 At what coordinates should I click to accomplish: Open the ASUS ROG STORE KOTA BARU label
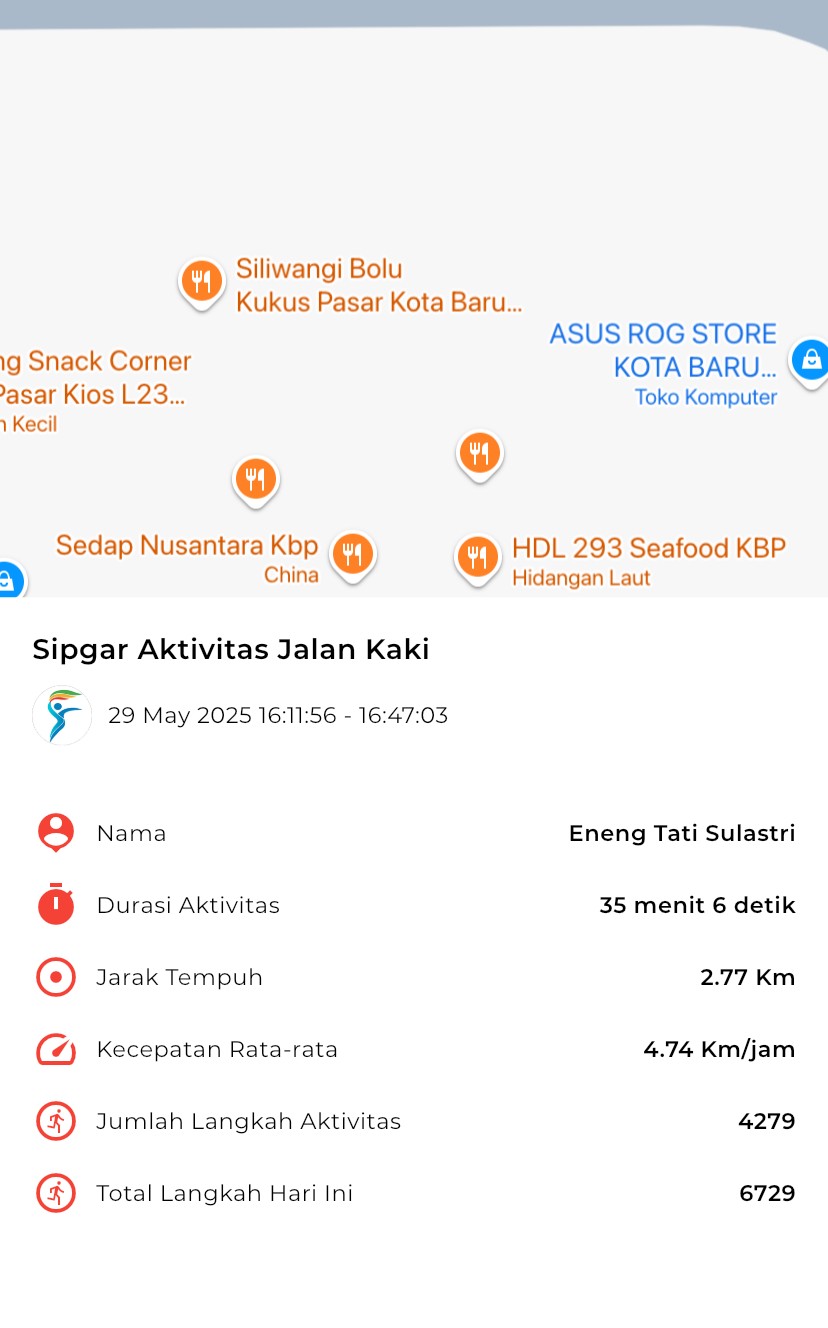(x=662, y=350)
